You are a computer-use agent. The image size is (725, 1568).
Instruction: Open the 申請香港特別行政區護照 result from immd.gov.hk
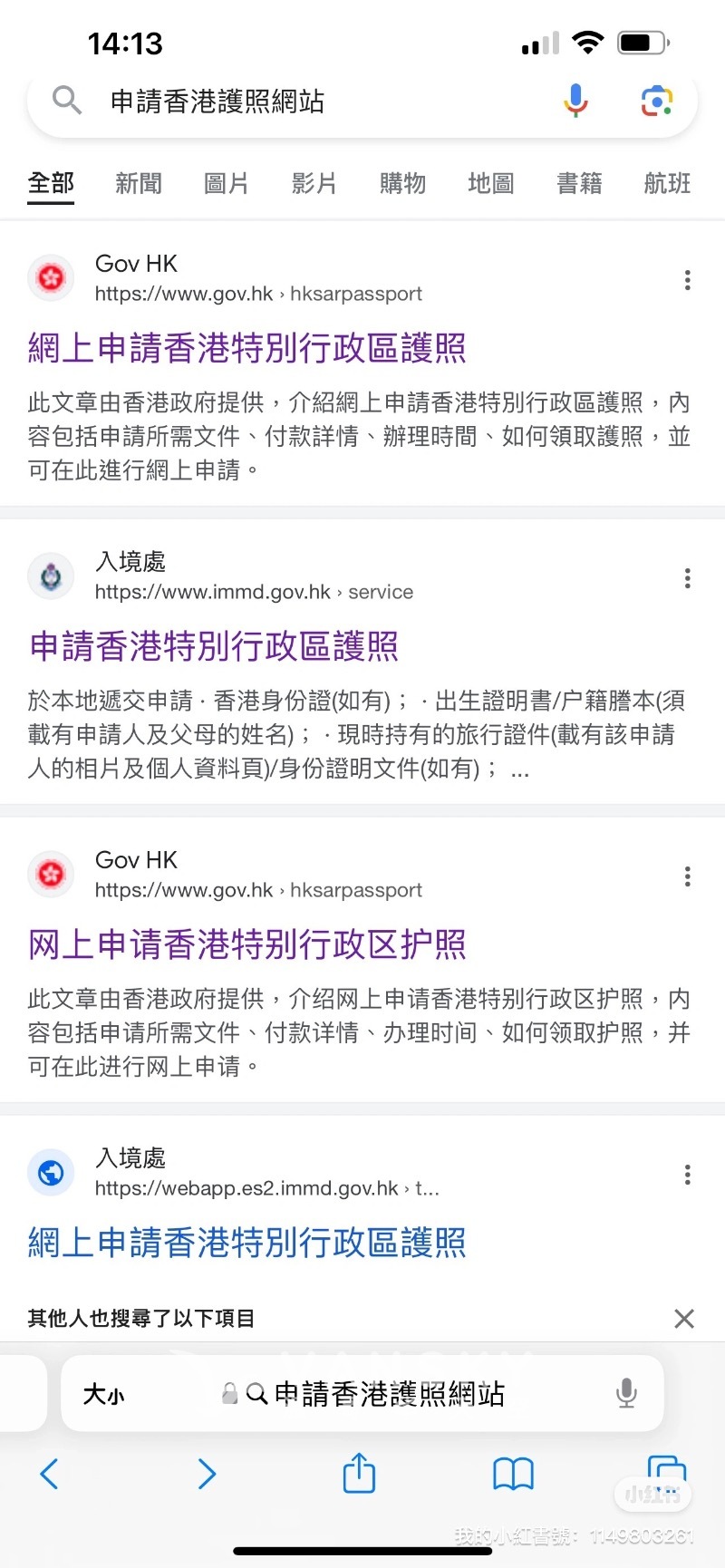[x=214, y=646]
